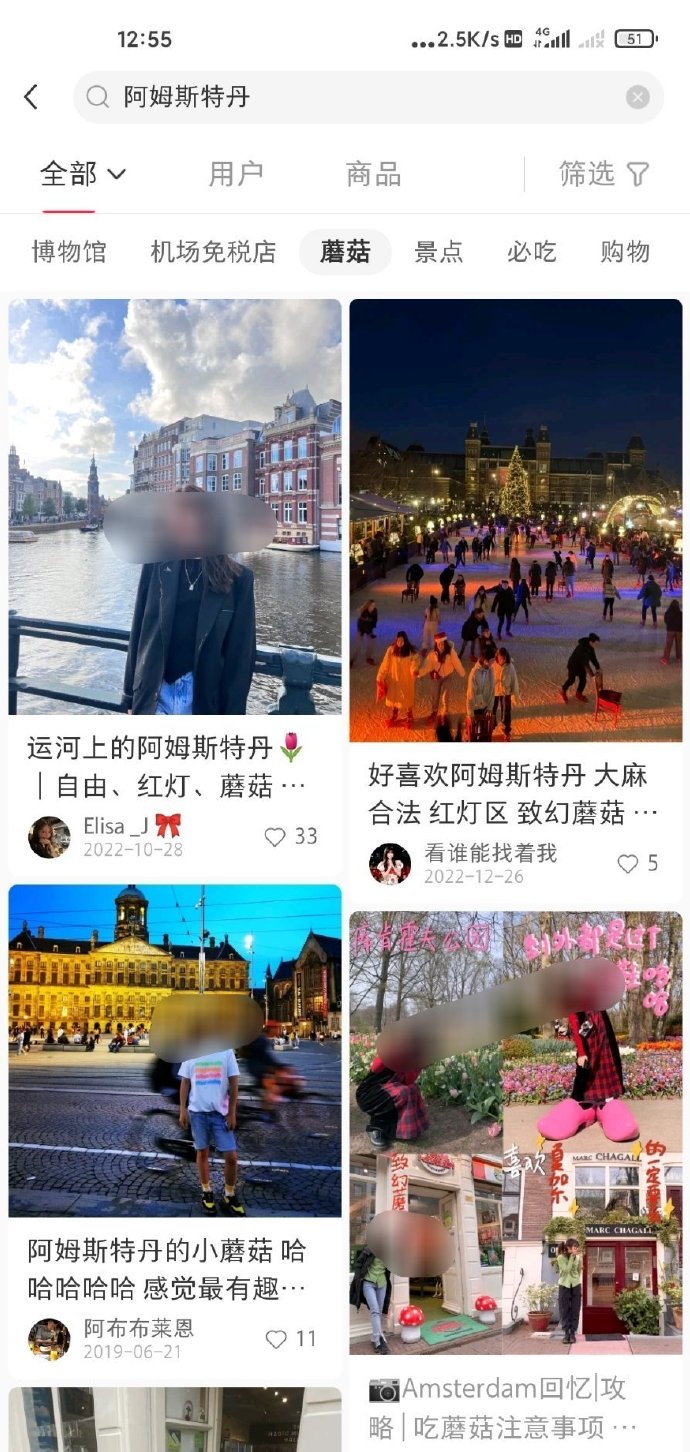Like Elisa _J's post

point(290,837)
